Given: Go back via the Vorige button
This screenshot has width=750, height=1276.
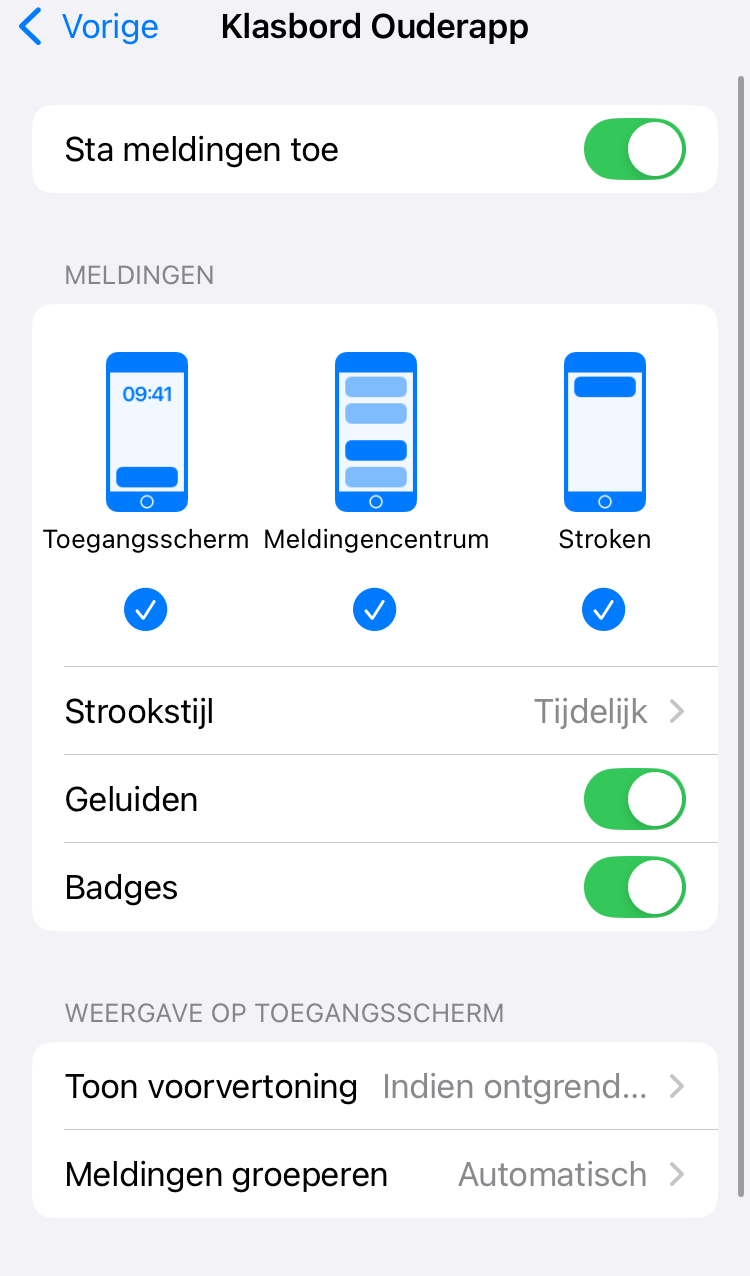Looking at the screenshot, I should tap(88, 27).
